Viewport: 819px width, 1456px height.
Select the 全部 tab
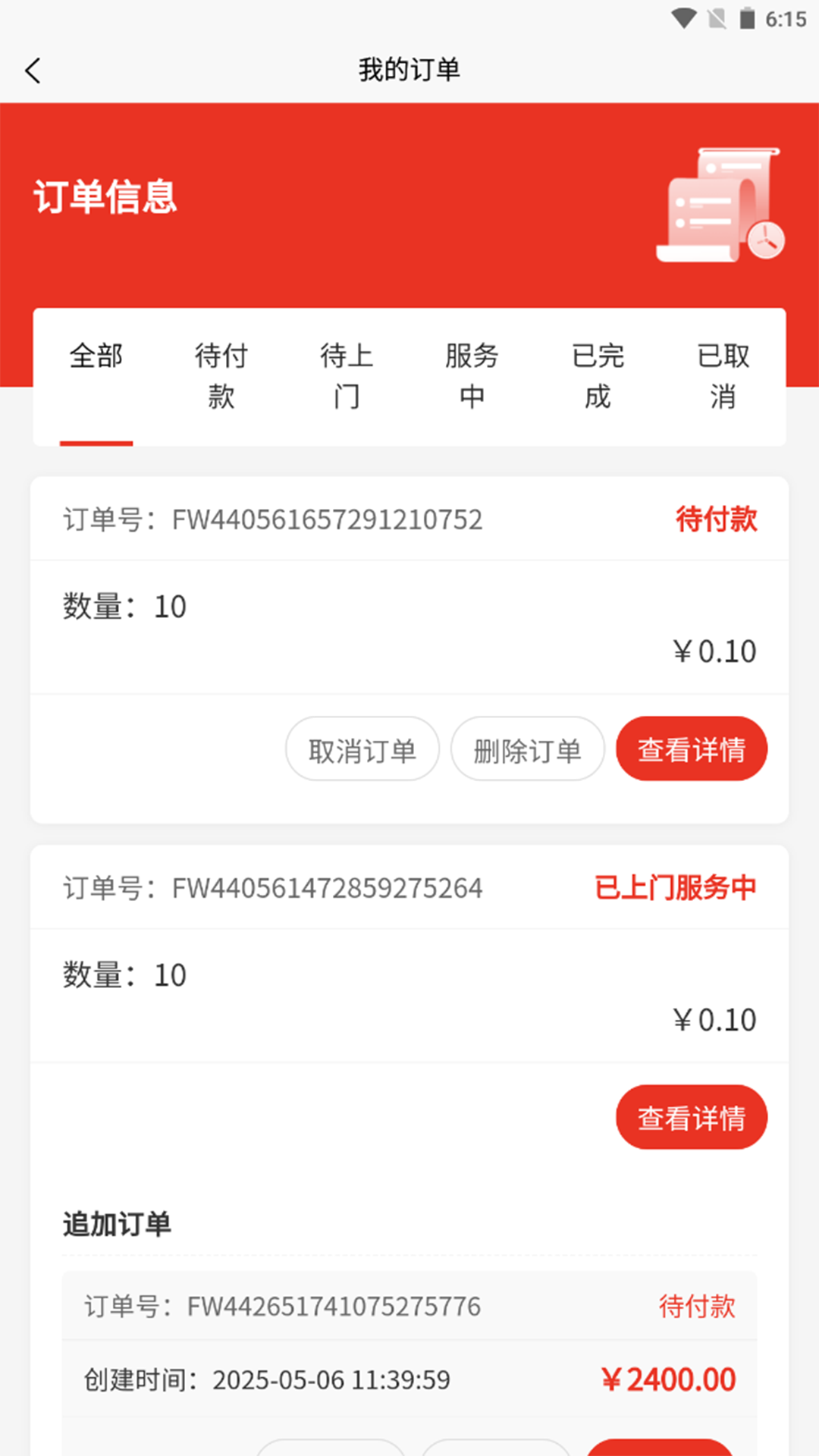[x=97, y=355]
